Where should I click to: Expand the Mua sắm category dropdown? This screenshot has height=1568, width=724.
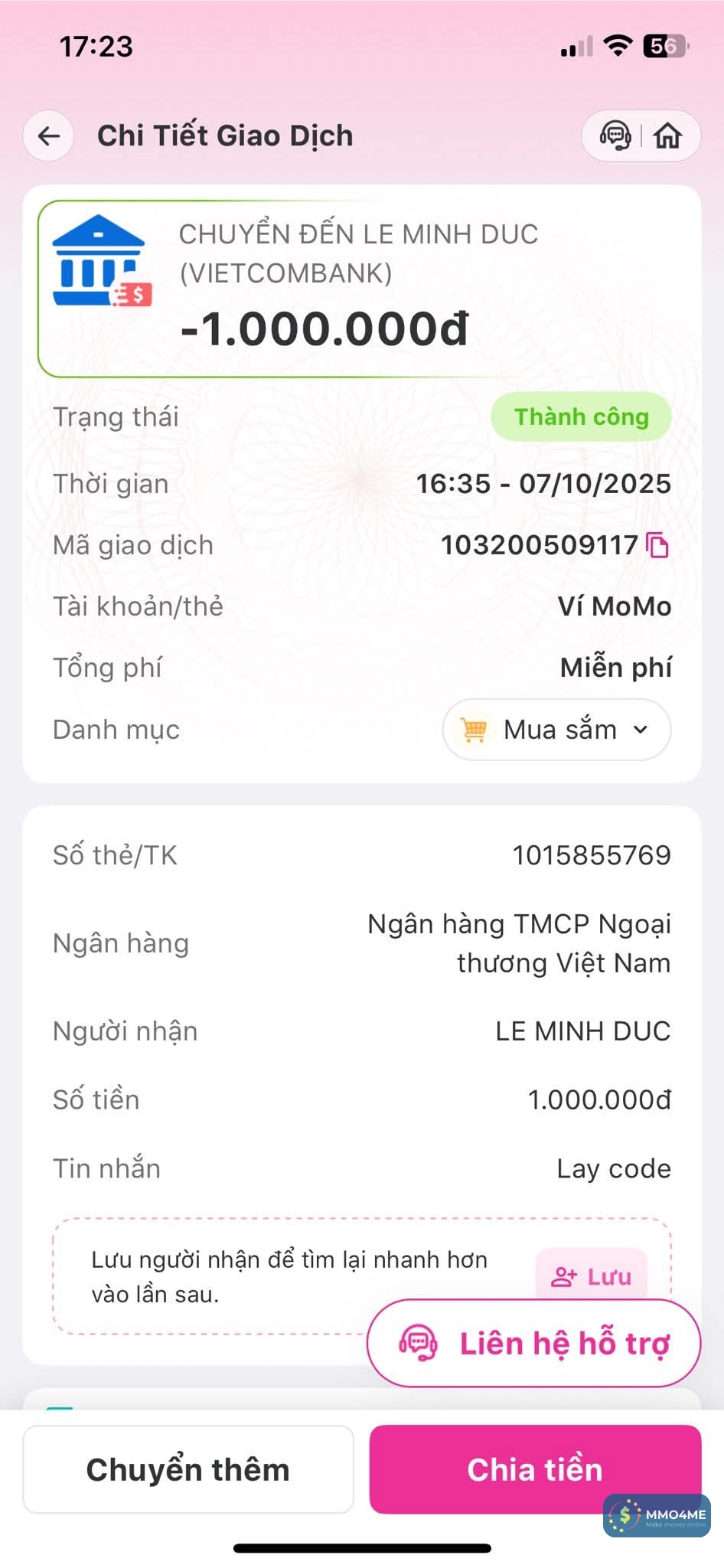tap(556, 730)
